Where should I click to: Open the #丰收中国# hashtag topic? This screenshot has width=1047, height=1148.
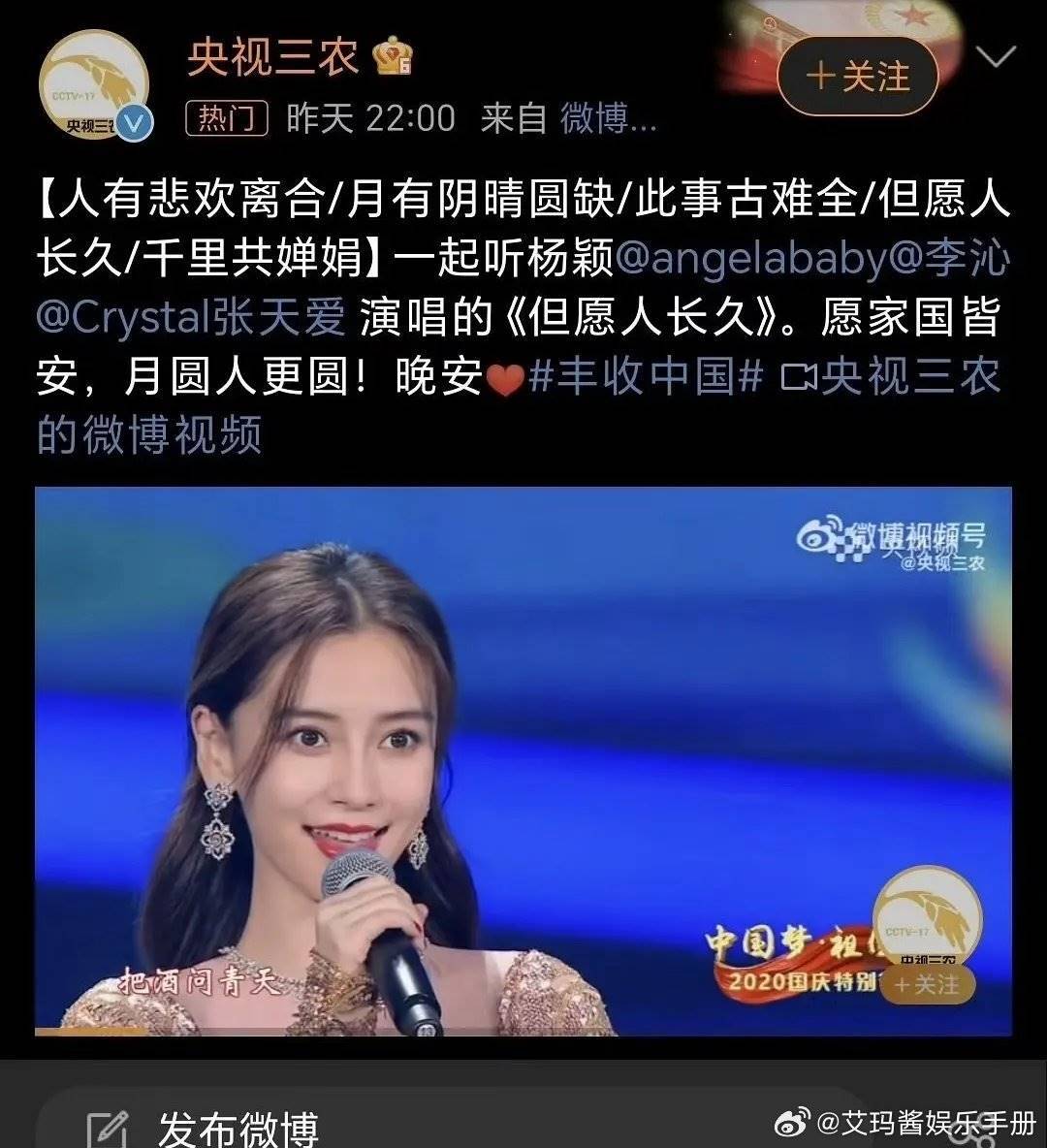point(646,377)
